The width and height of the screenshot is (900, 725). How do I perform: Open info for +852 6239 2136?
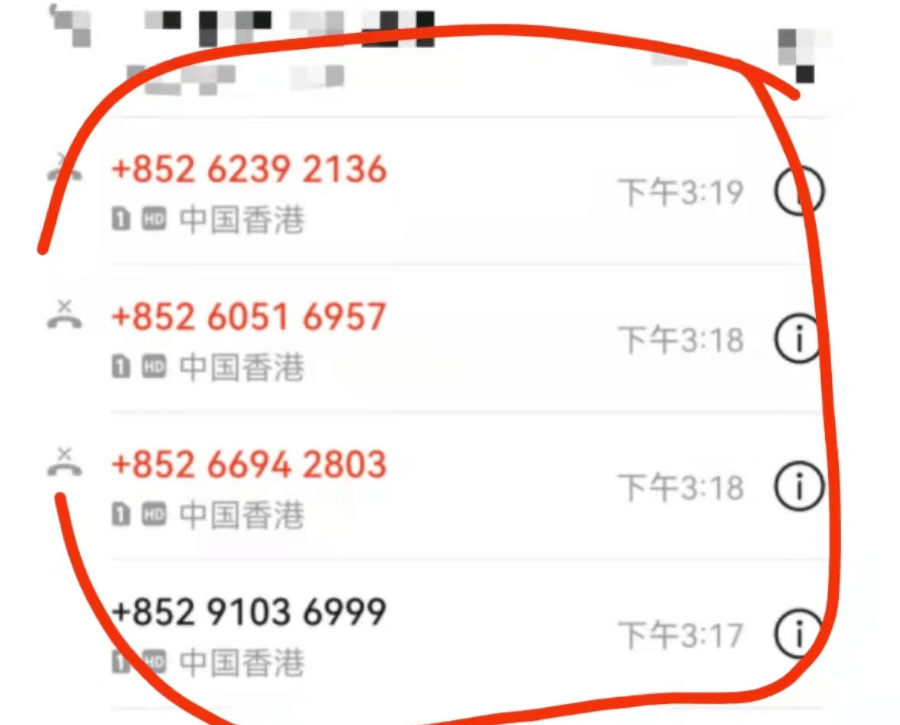click(798, 192)
